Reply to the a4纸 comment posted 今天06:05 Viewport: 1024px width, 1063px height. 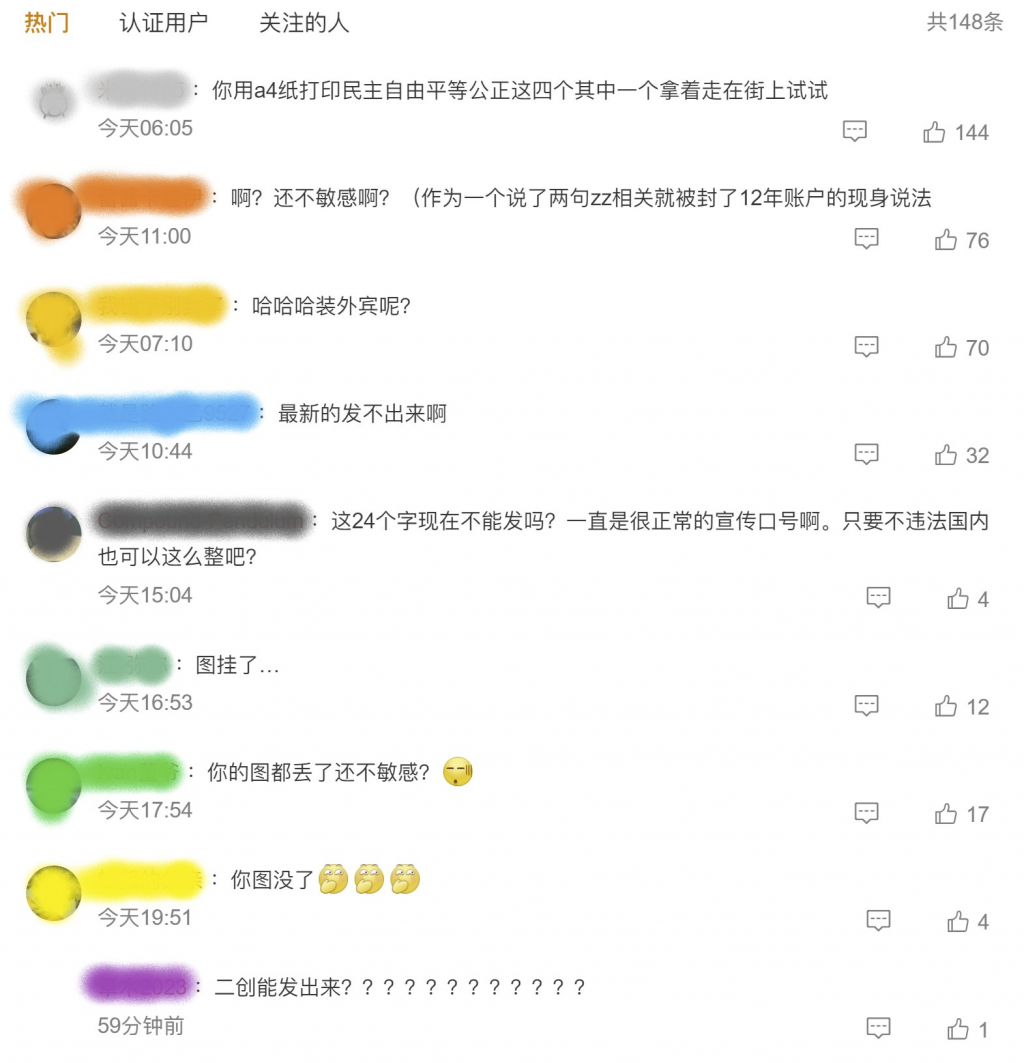tap(854, 131)
